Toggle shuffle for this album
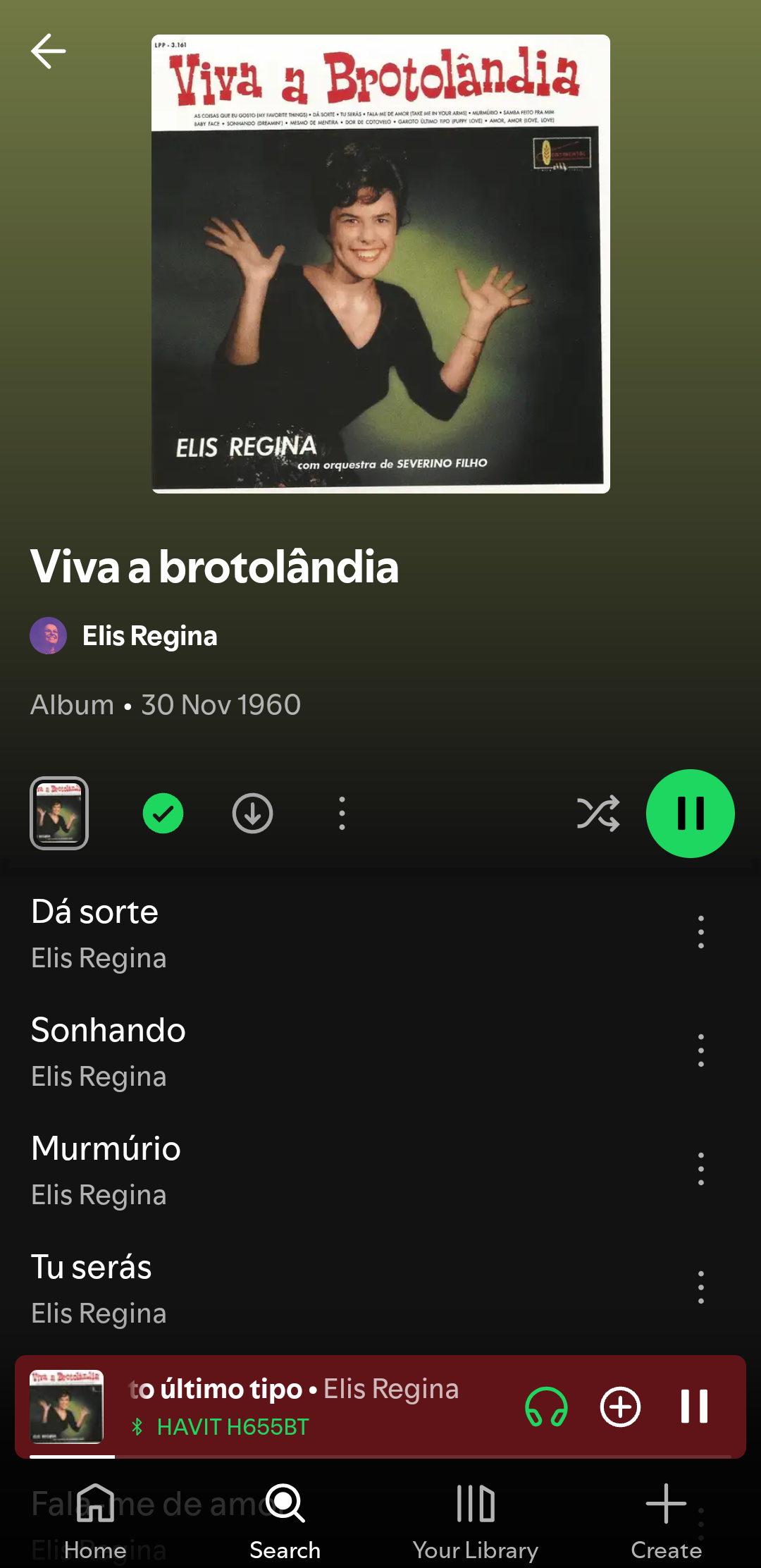 click(598, 813)
